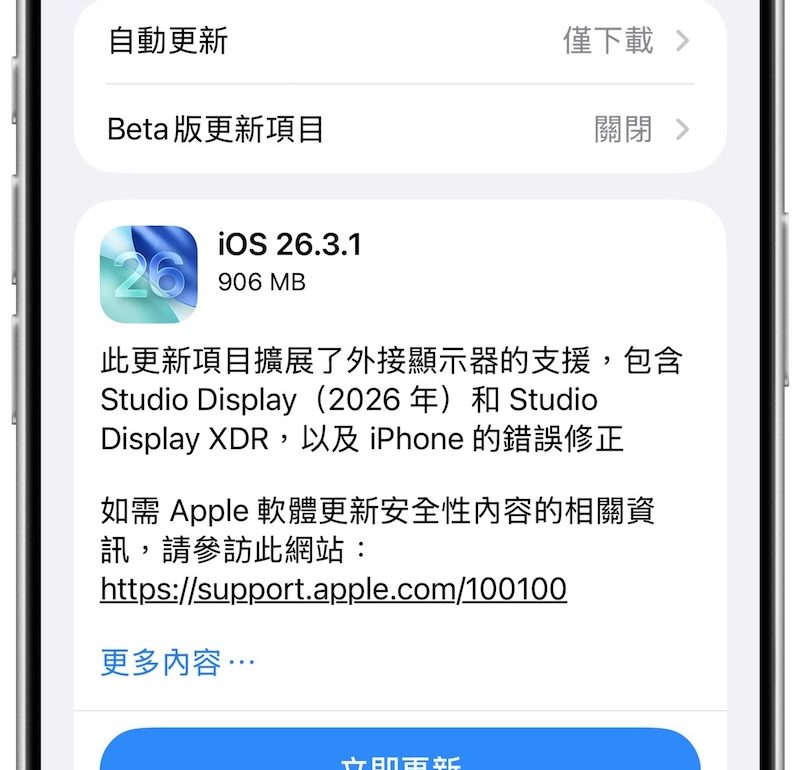Open the support.apple.com/100100 link
The image size is (800, 770).
pos(333,589)
